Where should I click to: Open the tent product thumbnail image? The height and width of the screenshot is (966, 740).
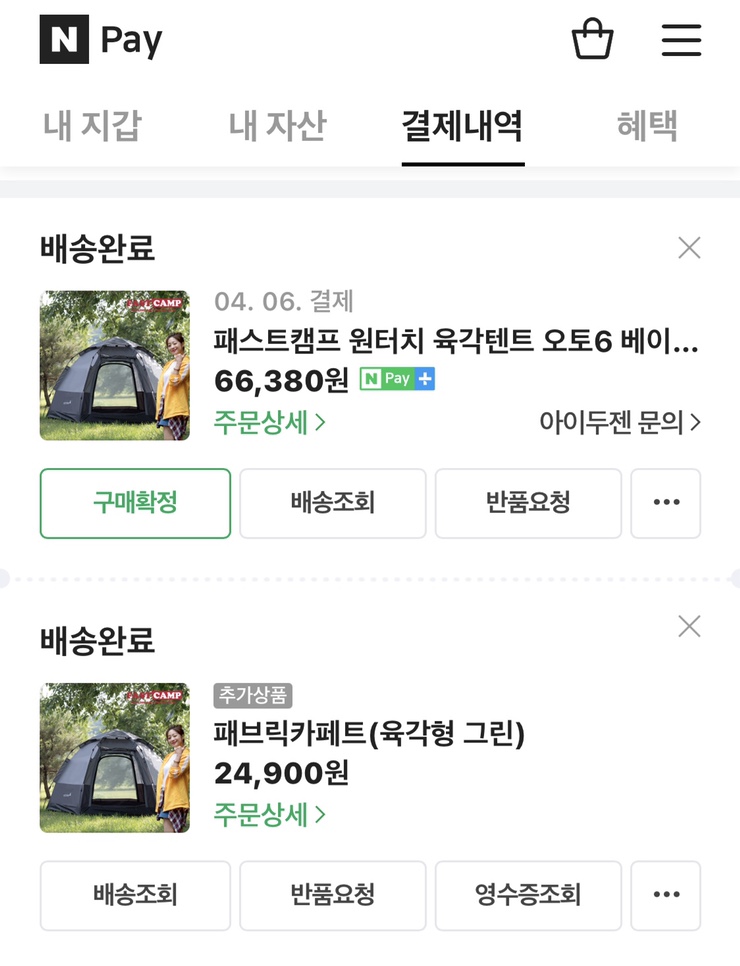[114, 365]
